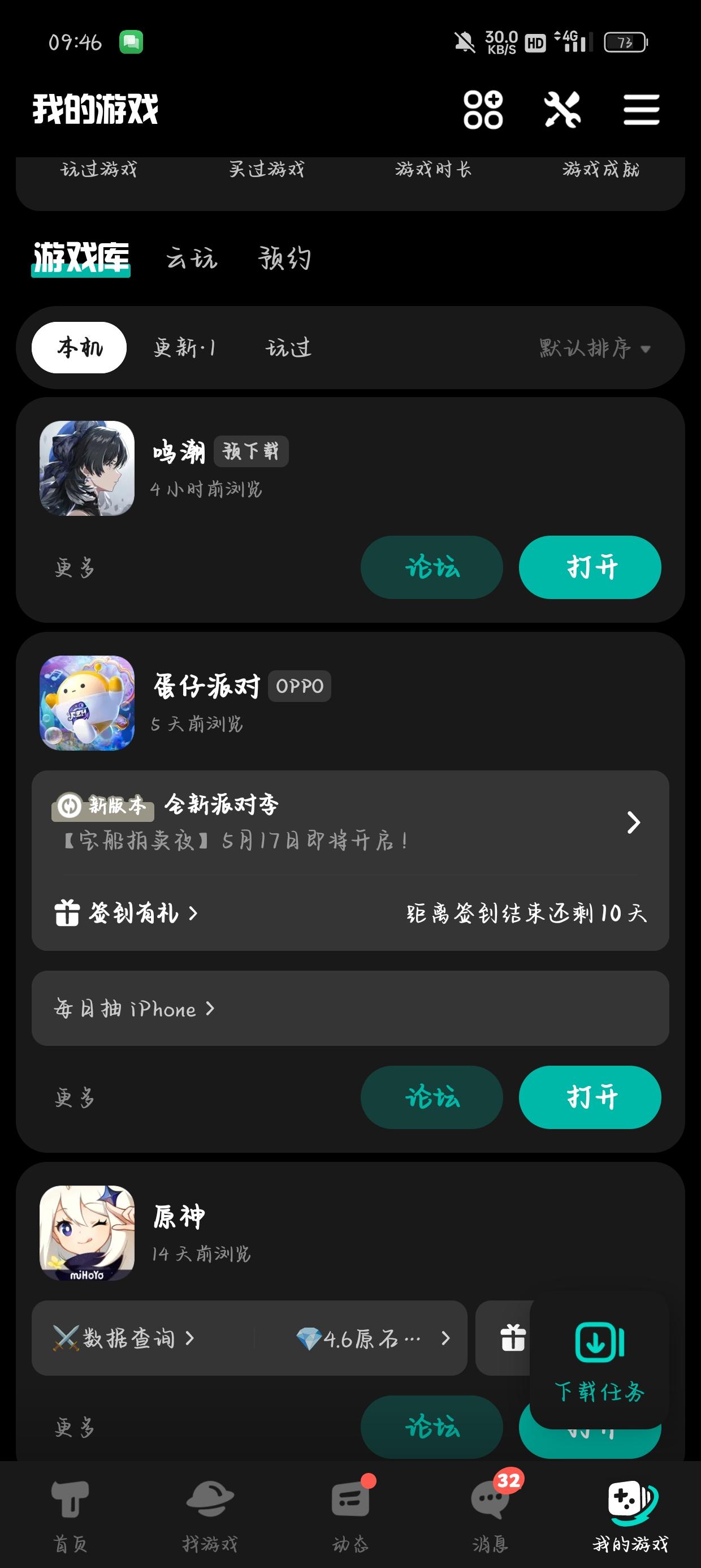Open 找游戏 in the bottom navigation

[210, 1510]
